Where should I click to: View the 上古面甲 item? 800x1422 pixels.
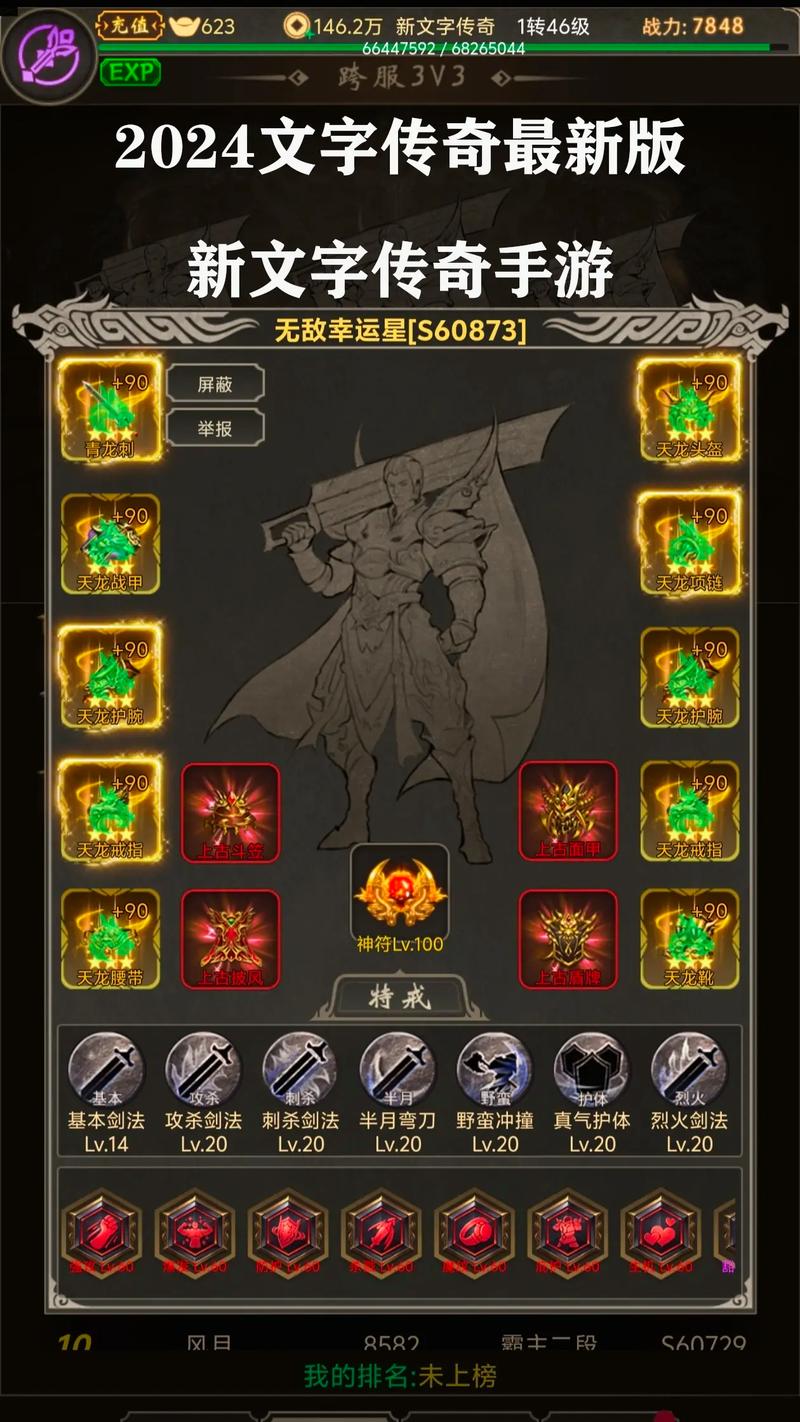[x=568, y=812]
